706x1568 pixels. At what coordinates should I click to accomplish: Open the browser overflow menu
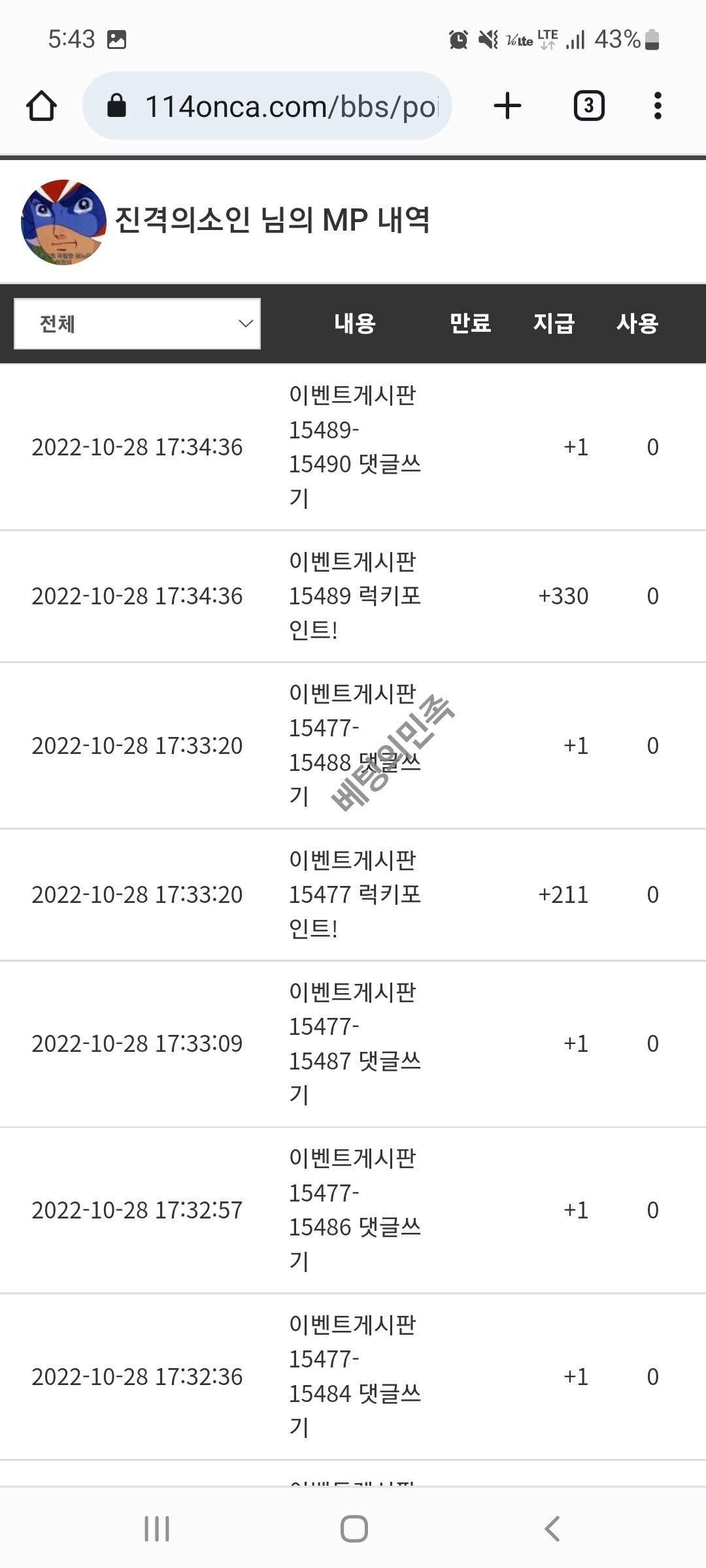(657, 106)
